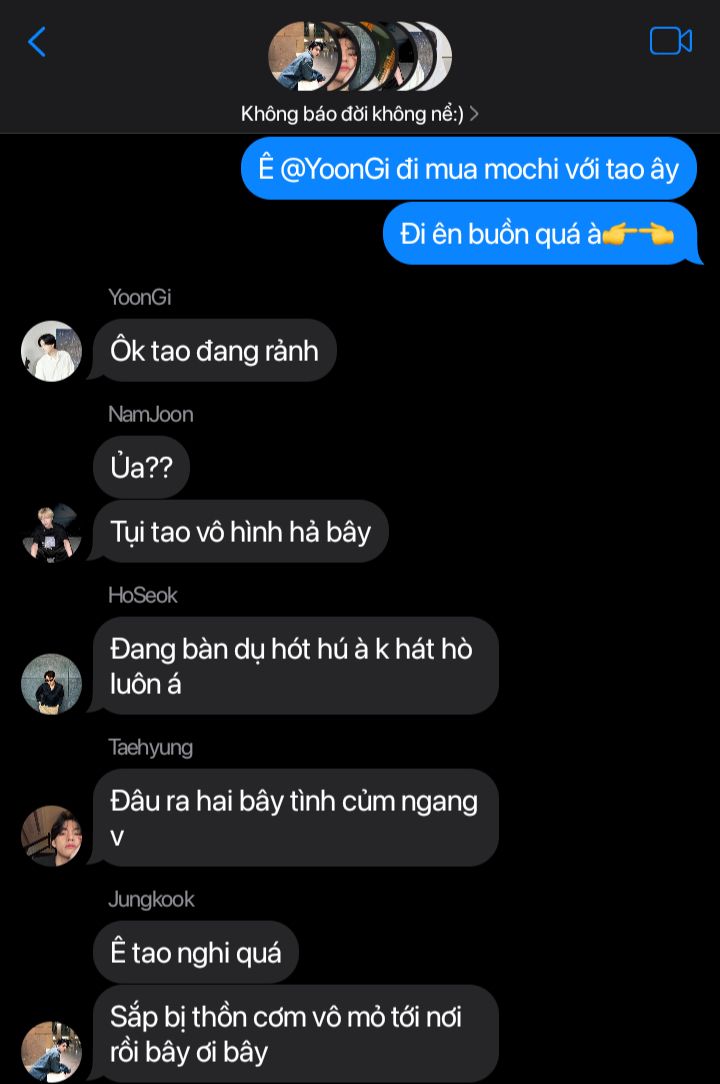Tap the group avatar cluster at top
This screenshot has width=720, height=1084.
pyautogui.click(x=360, y=56)
